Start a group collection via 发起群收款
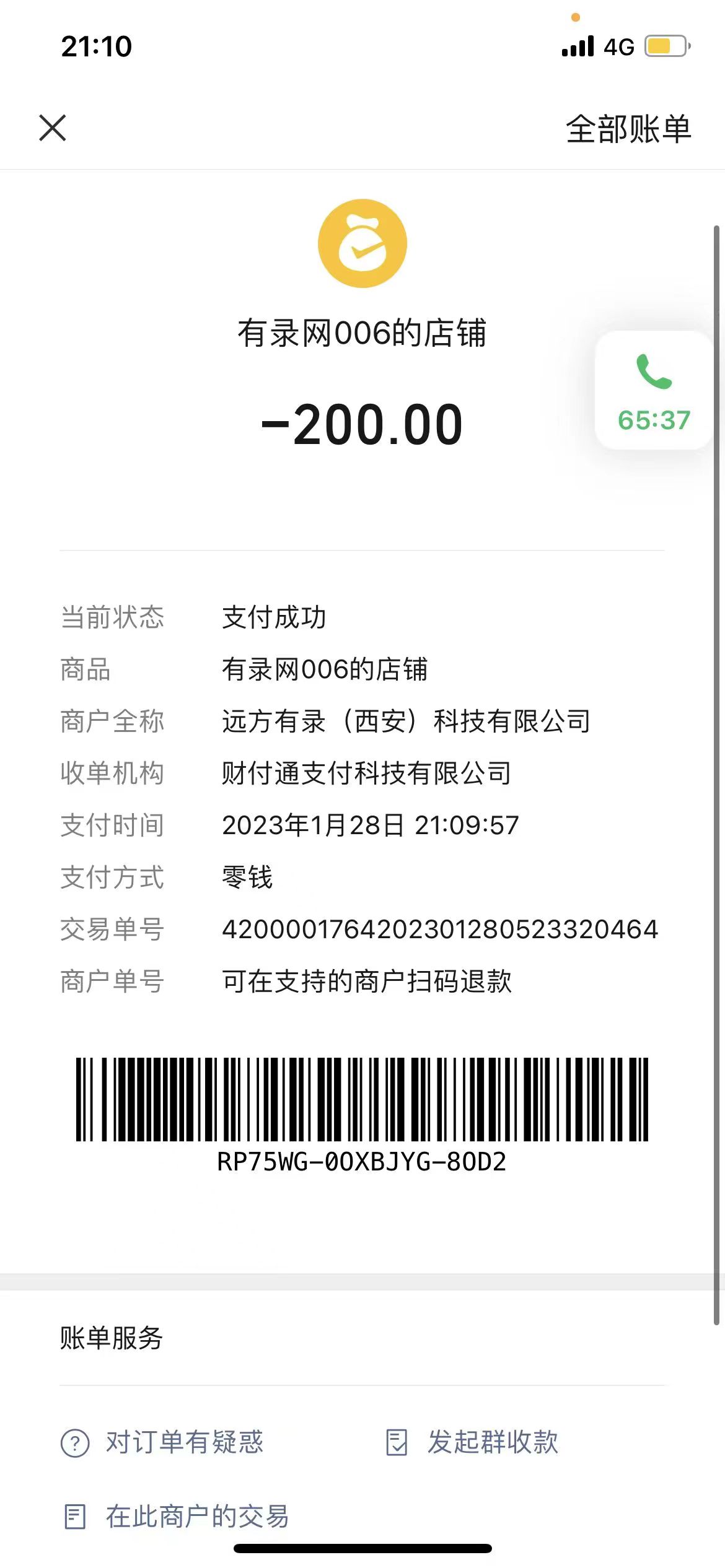Image resolution: width=725 pixels, height=1568 pixels. tap(472, 1442)
